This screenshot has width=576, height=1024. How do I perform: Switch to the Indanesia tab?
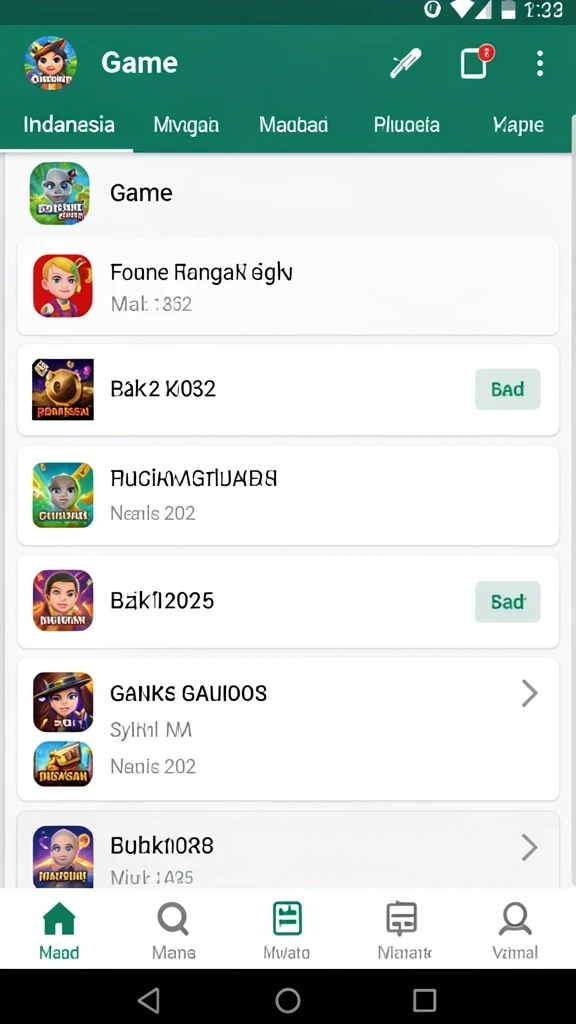pyautogui.click(x=69, y=124)
